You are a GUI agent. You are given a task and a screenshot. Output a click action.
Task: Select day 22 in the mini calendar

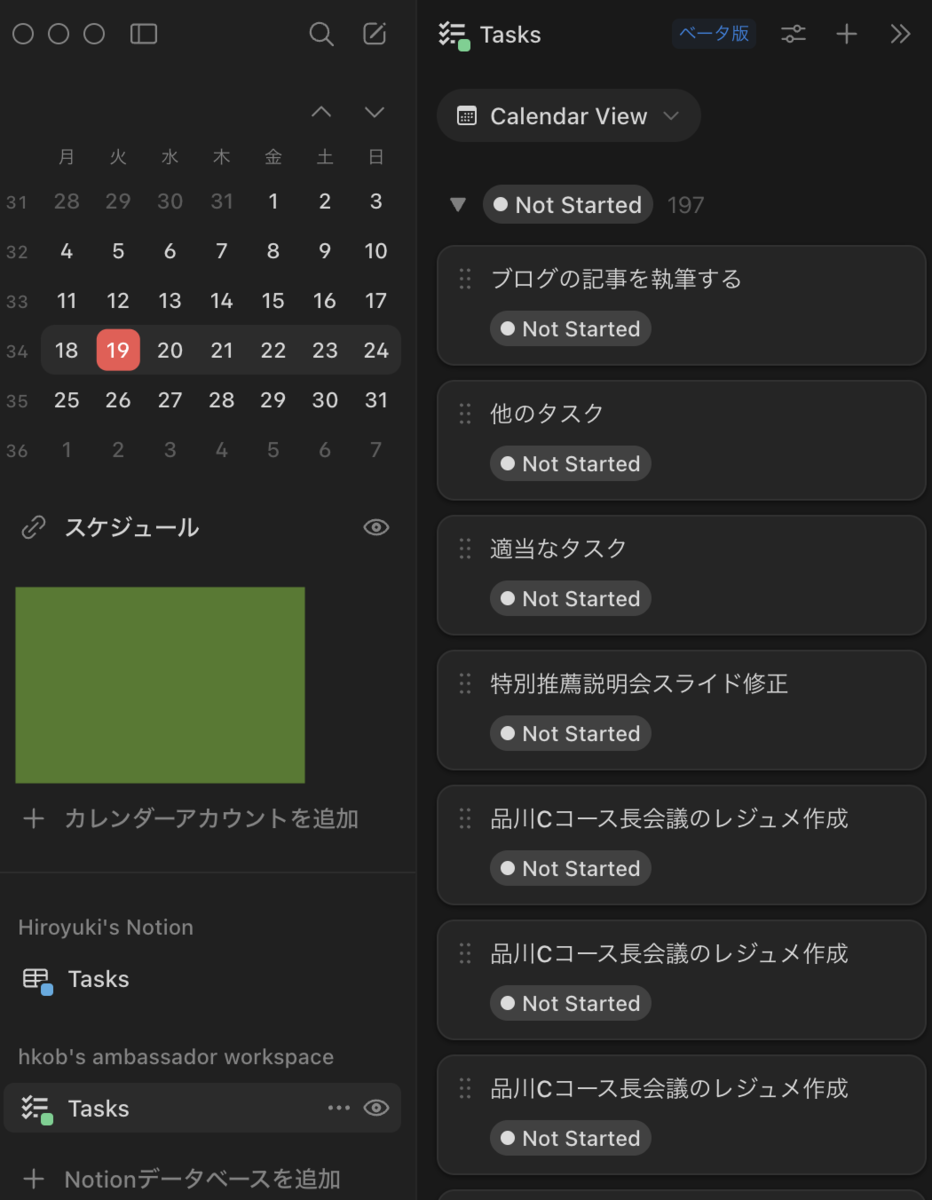(273, 350)
